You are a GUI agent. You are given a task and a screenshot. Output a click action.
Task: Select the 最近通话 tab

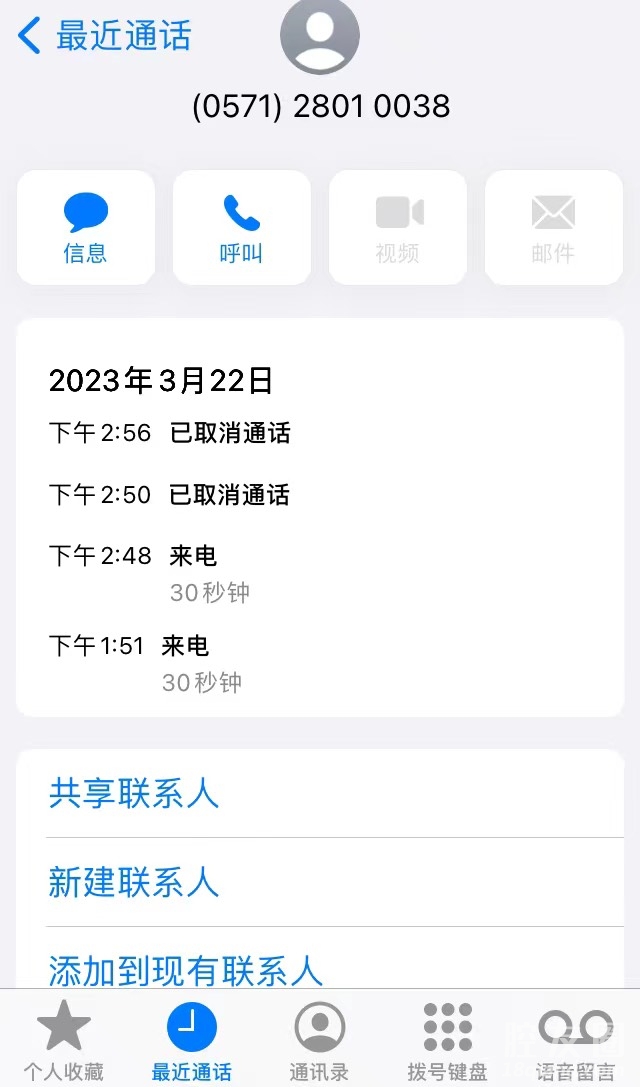pyautogui.click(x=191, y=1040)
